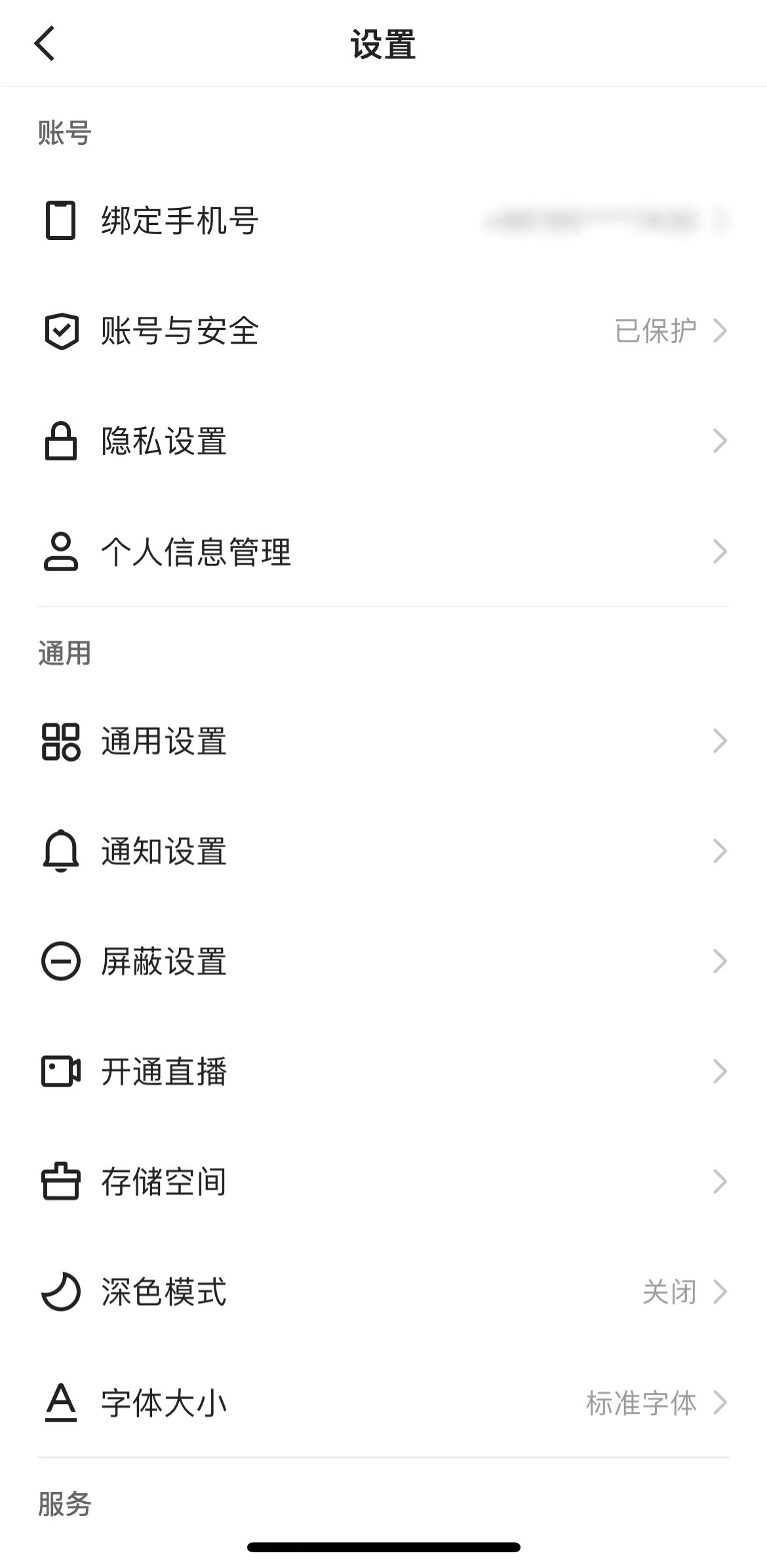Open 个人信息管理 settings entry
This screenshot has width=767, height=1568.
click(x=197, y=552)
